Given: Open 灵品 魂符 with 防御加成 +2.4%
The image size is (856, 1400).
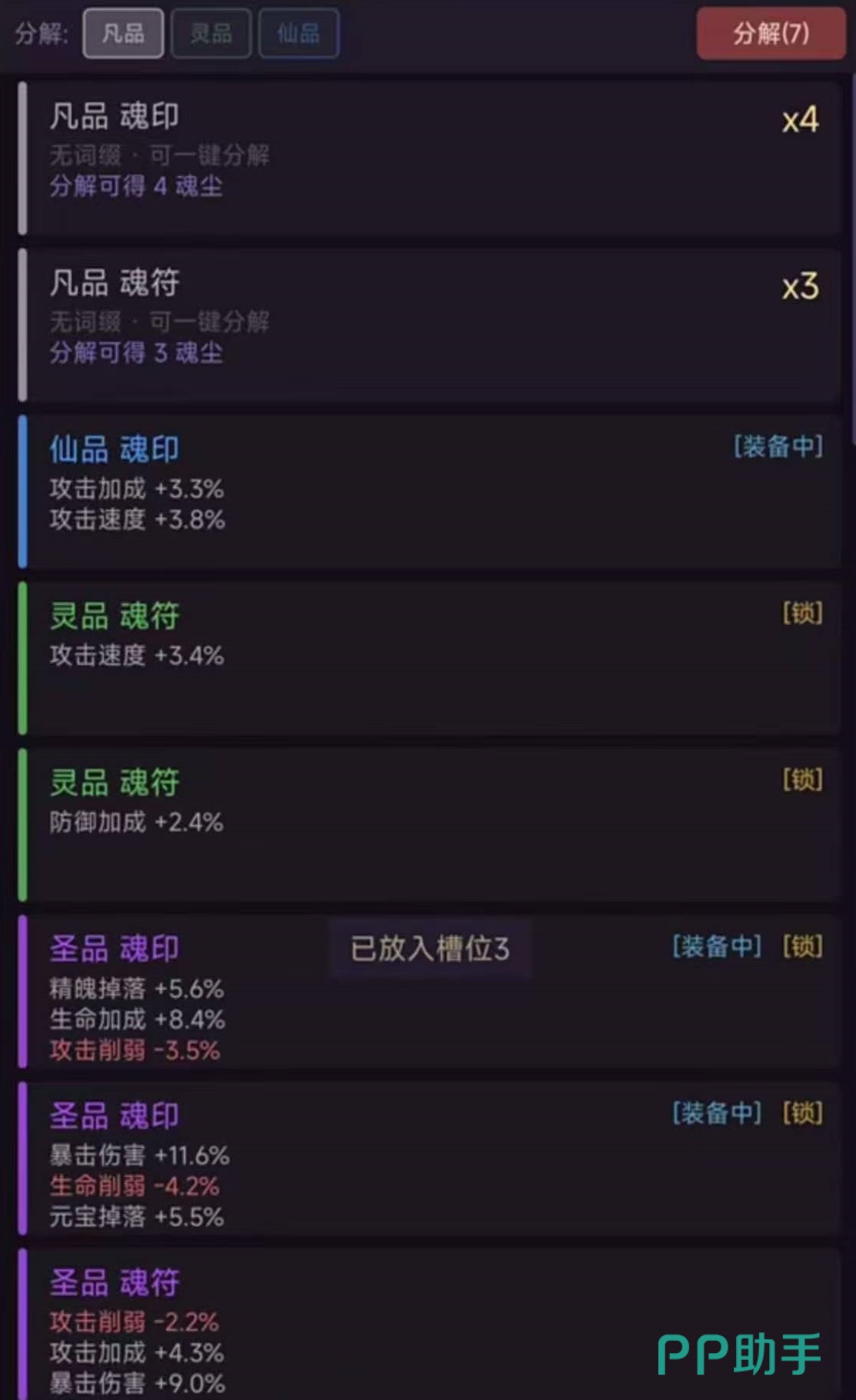Looking at the screenshot, I should tap(428, 825).
